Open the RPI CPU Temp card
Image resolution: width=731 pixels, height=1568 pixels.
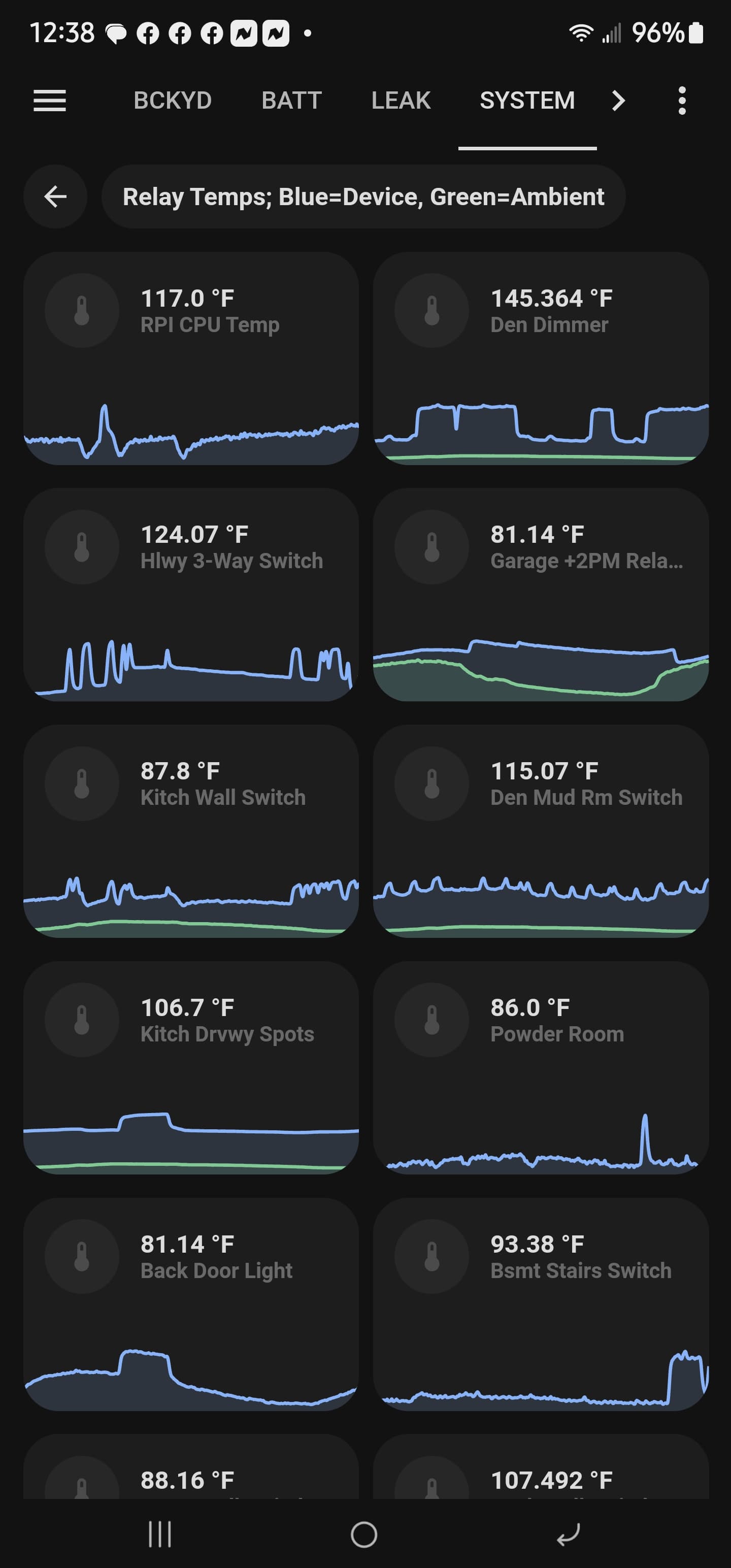[x=191, y=358]
